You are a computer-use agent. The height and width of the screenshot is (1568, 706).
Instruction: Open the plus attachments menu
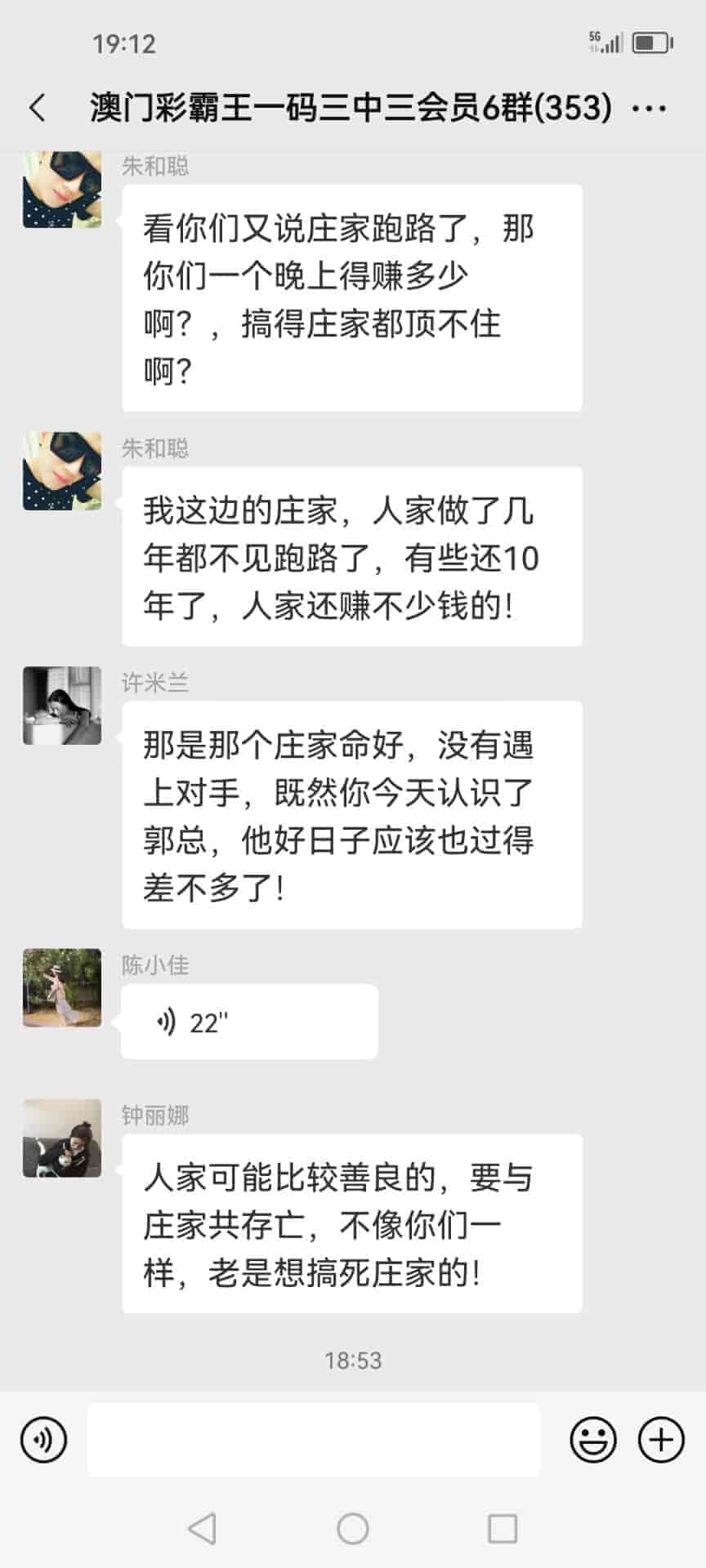[660, 1440]
